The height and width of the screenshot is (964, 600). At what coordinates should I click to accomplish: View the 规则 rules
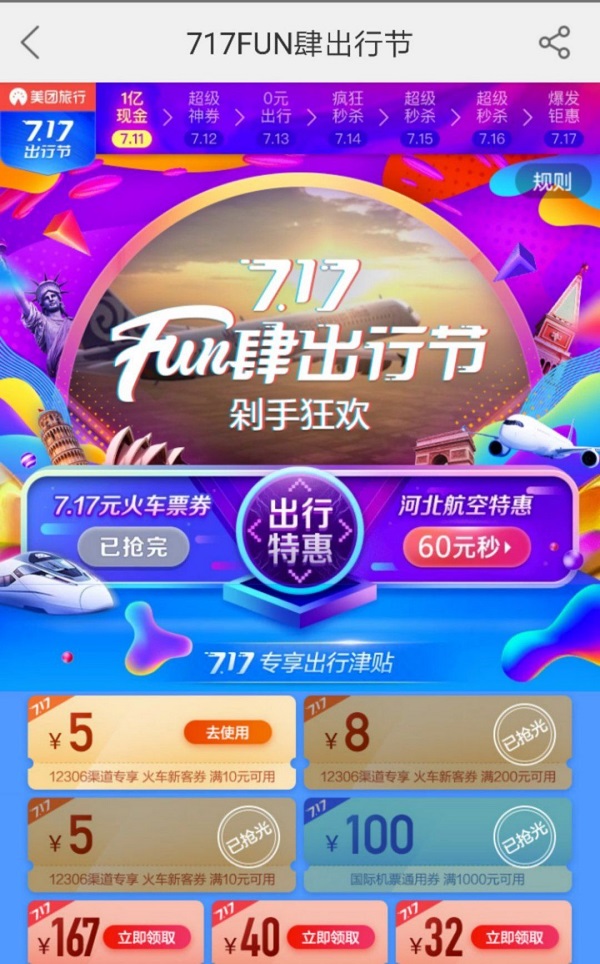551,182
